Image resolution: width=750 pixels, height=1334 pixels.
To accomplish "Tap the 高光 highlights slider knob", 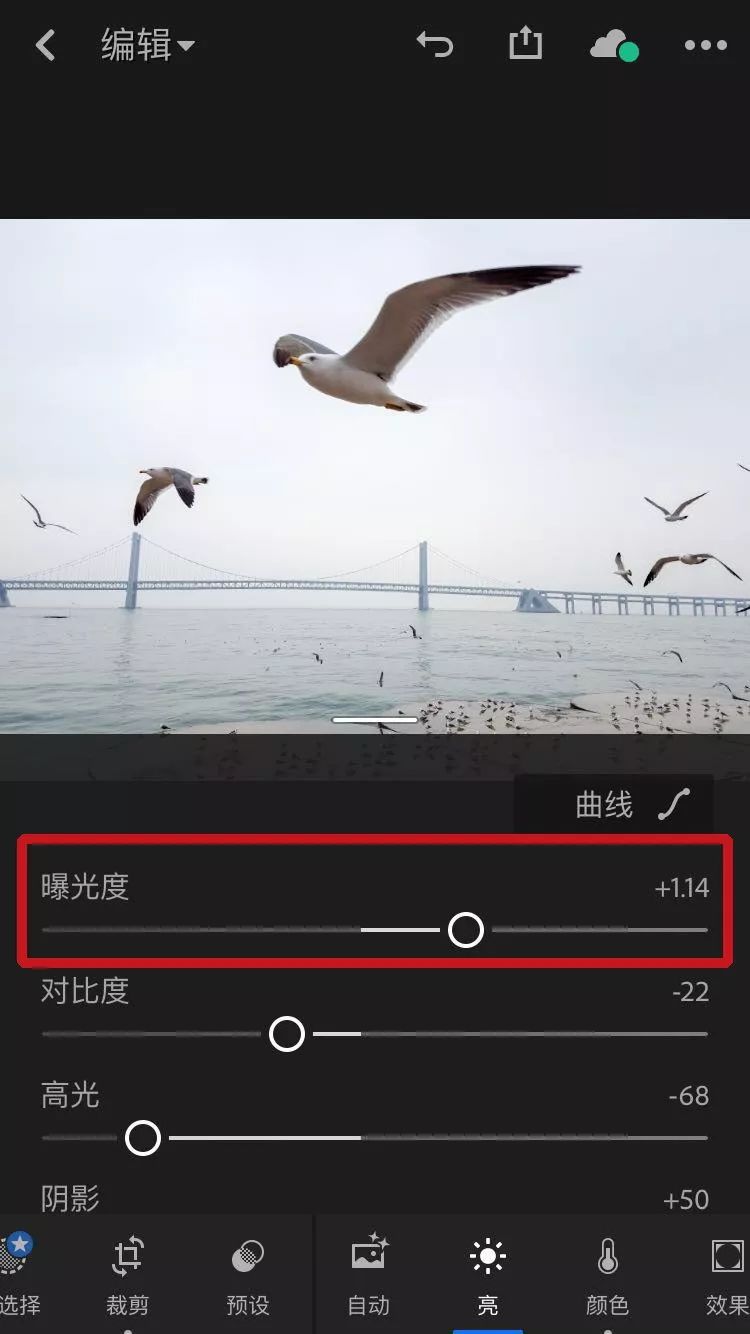I will click(146, 1138).
